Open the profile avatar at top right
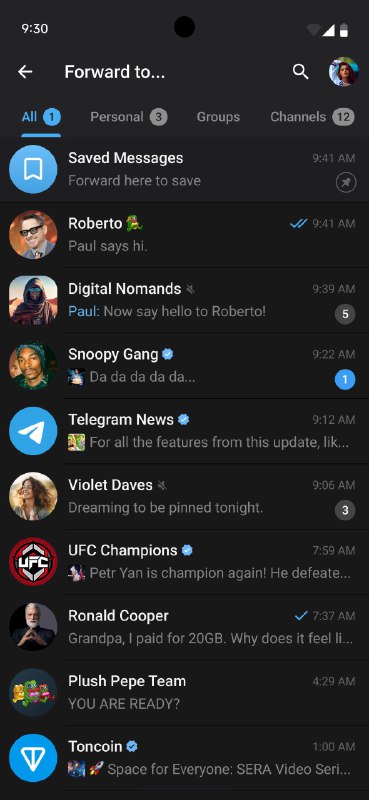 click(x=343, y=72)
